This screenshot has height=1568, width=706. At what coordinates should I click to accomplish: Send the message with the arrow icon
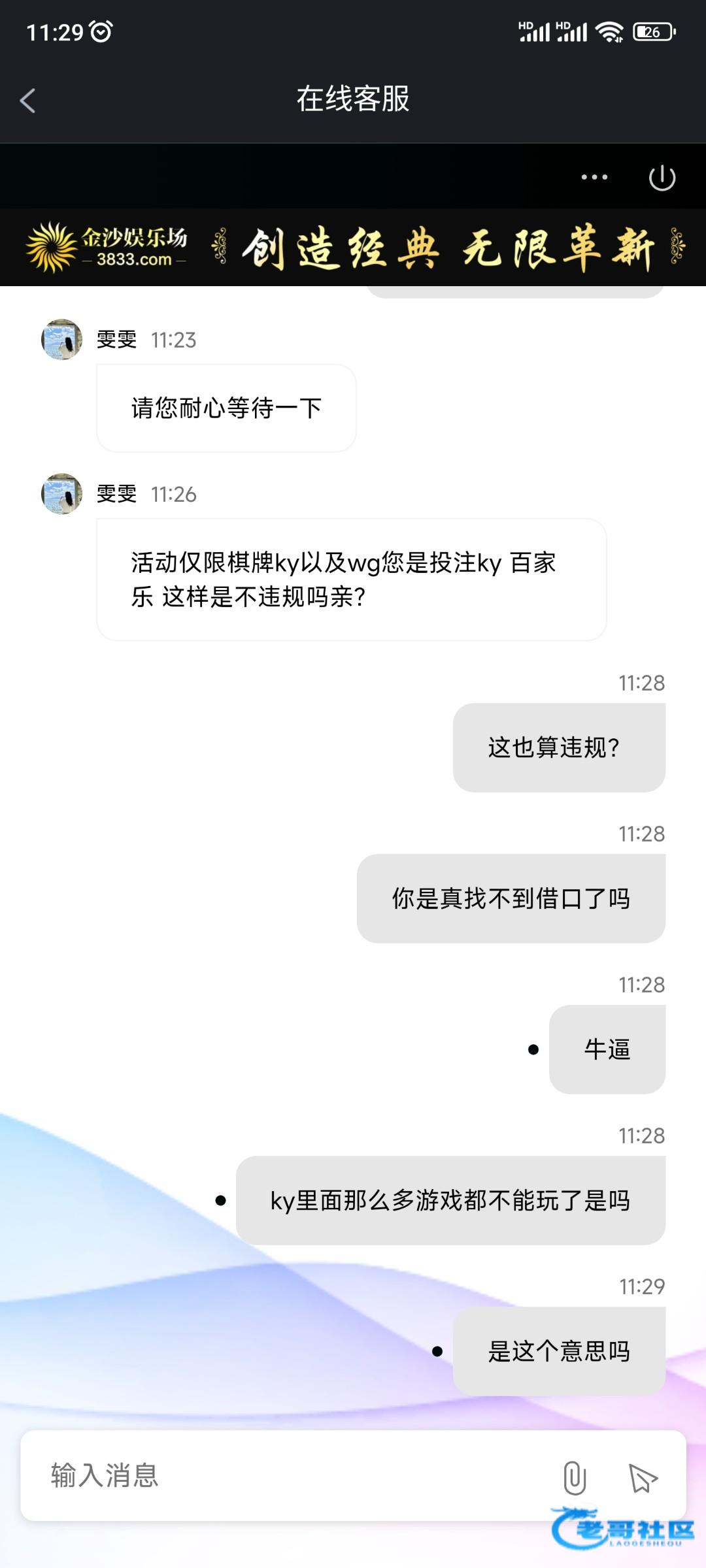pos(642,1477)
